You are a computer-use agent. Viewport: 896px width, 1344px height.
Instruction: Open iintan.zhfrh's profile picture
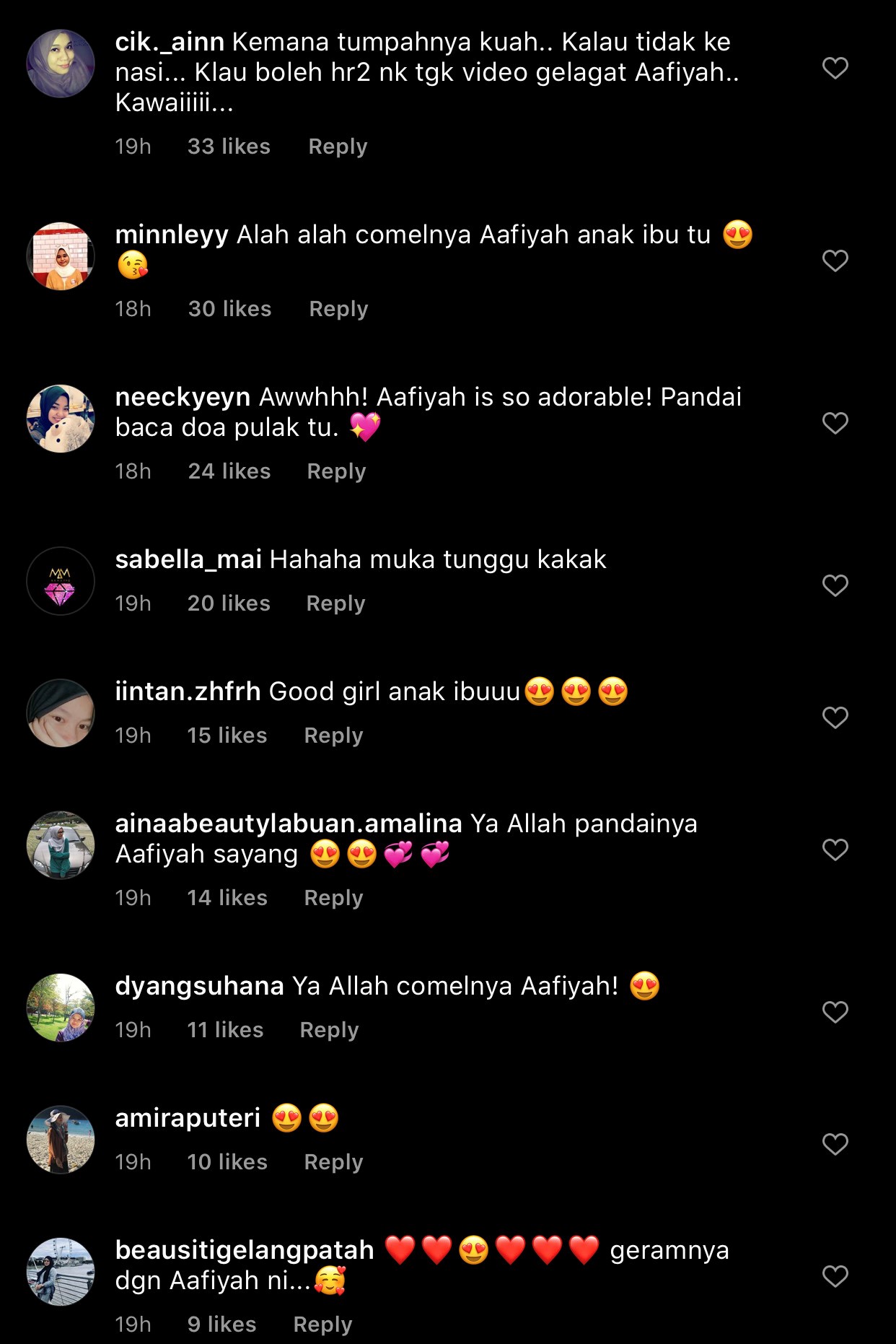(x=61, y=713)
